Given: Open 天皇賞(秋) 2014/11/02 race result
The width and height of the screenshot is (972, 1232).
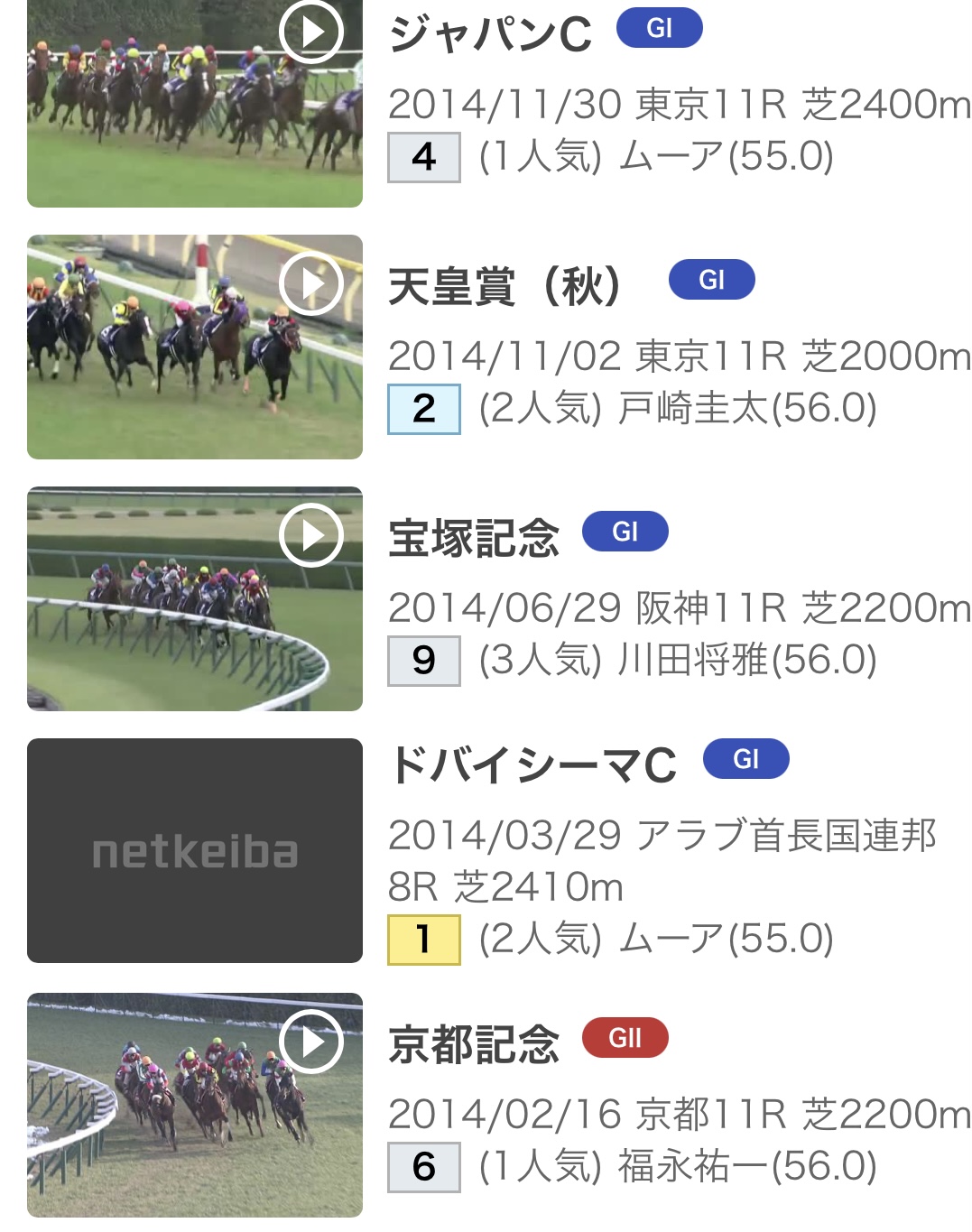Looking at the screenshot, I should pyautogui.click(x=504, y=287).
